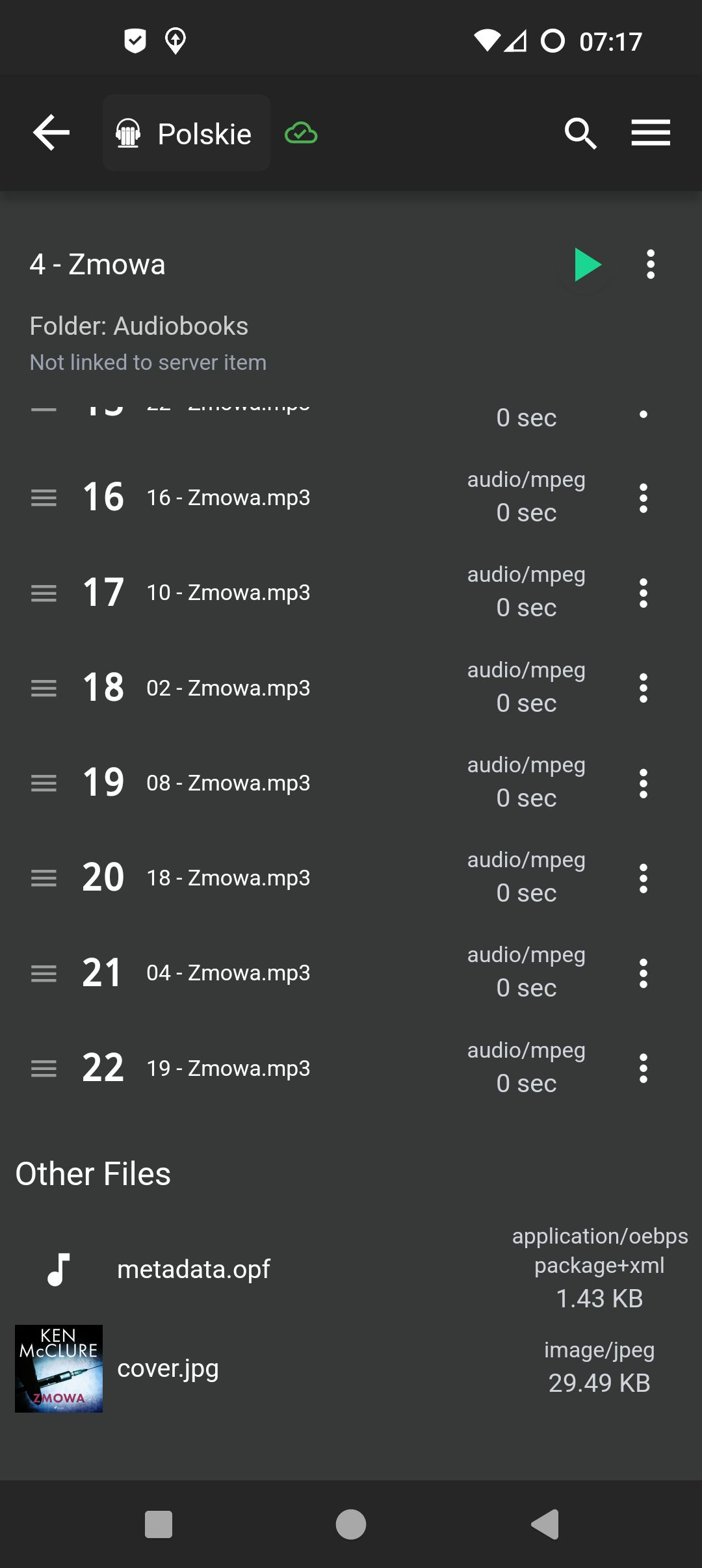Viewport: 702px width, 1568px height.
Task: Open the search icon
Action: 580,133
